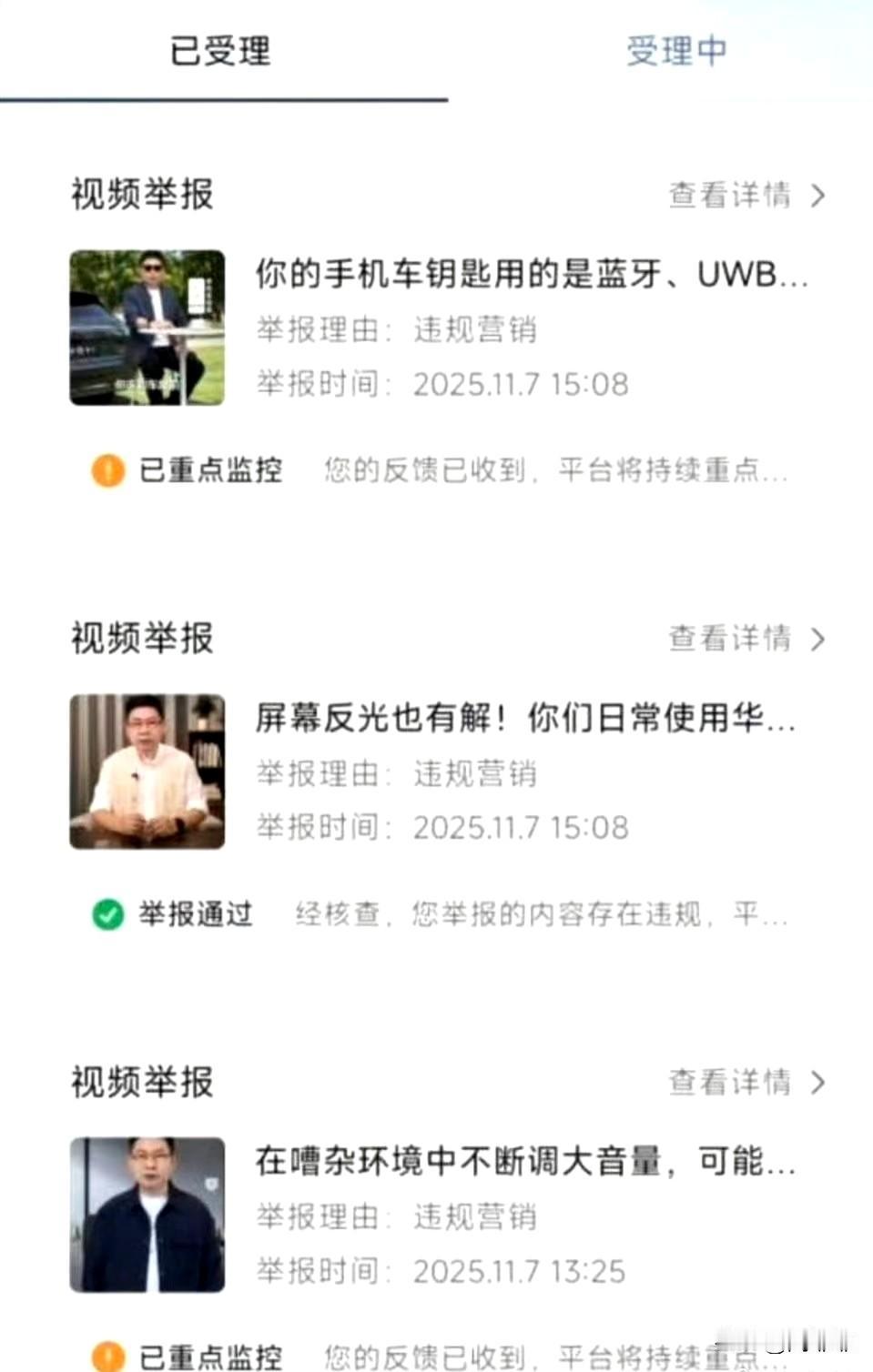Click the orange warning icon beside first 已重点监控 status
Screen dimensions: 873x1372
(x=107, y=471)
